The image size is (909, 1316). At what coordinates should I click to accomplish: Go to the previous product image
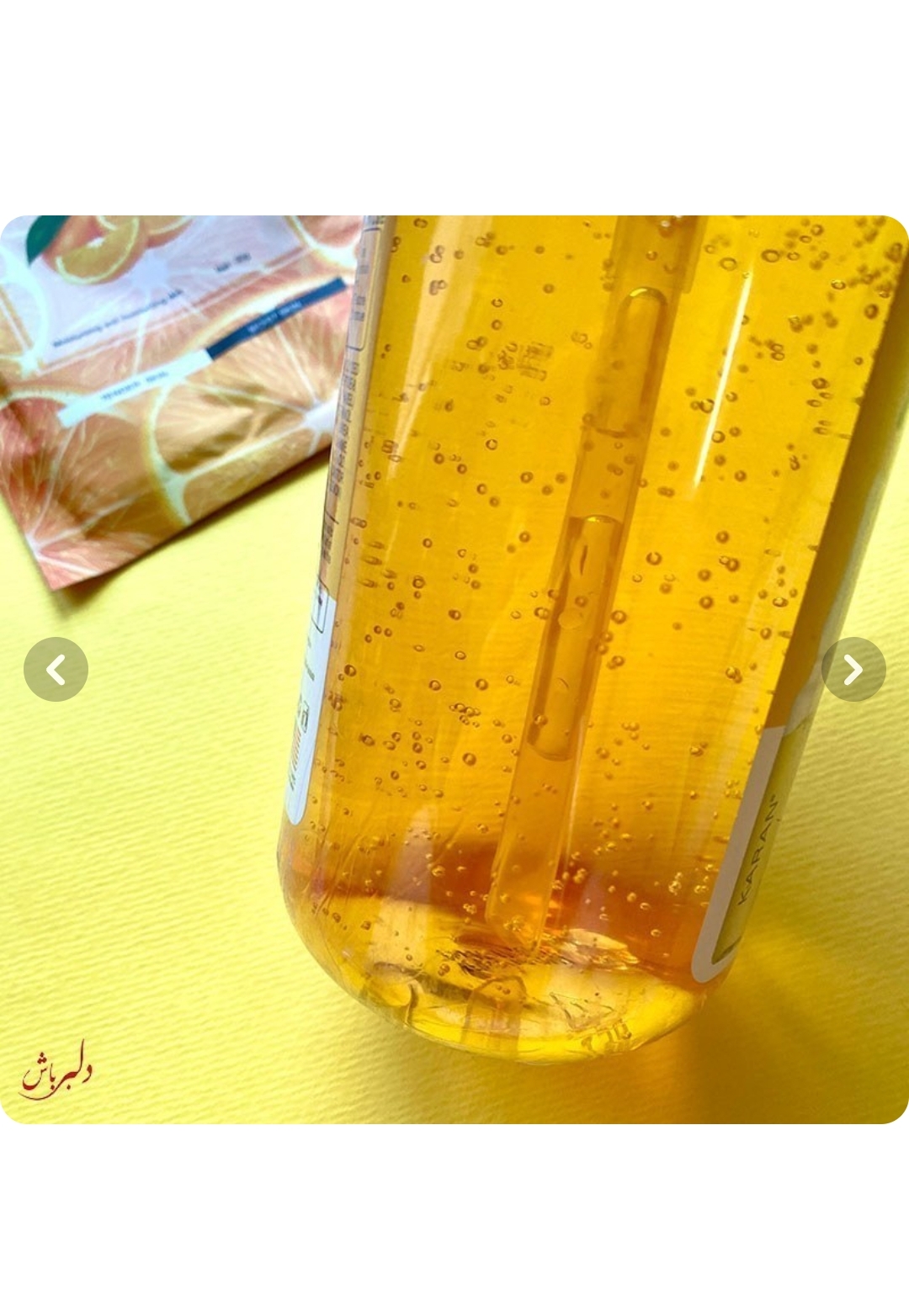[56, 670]
